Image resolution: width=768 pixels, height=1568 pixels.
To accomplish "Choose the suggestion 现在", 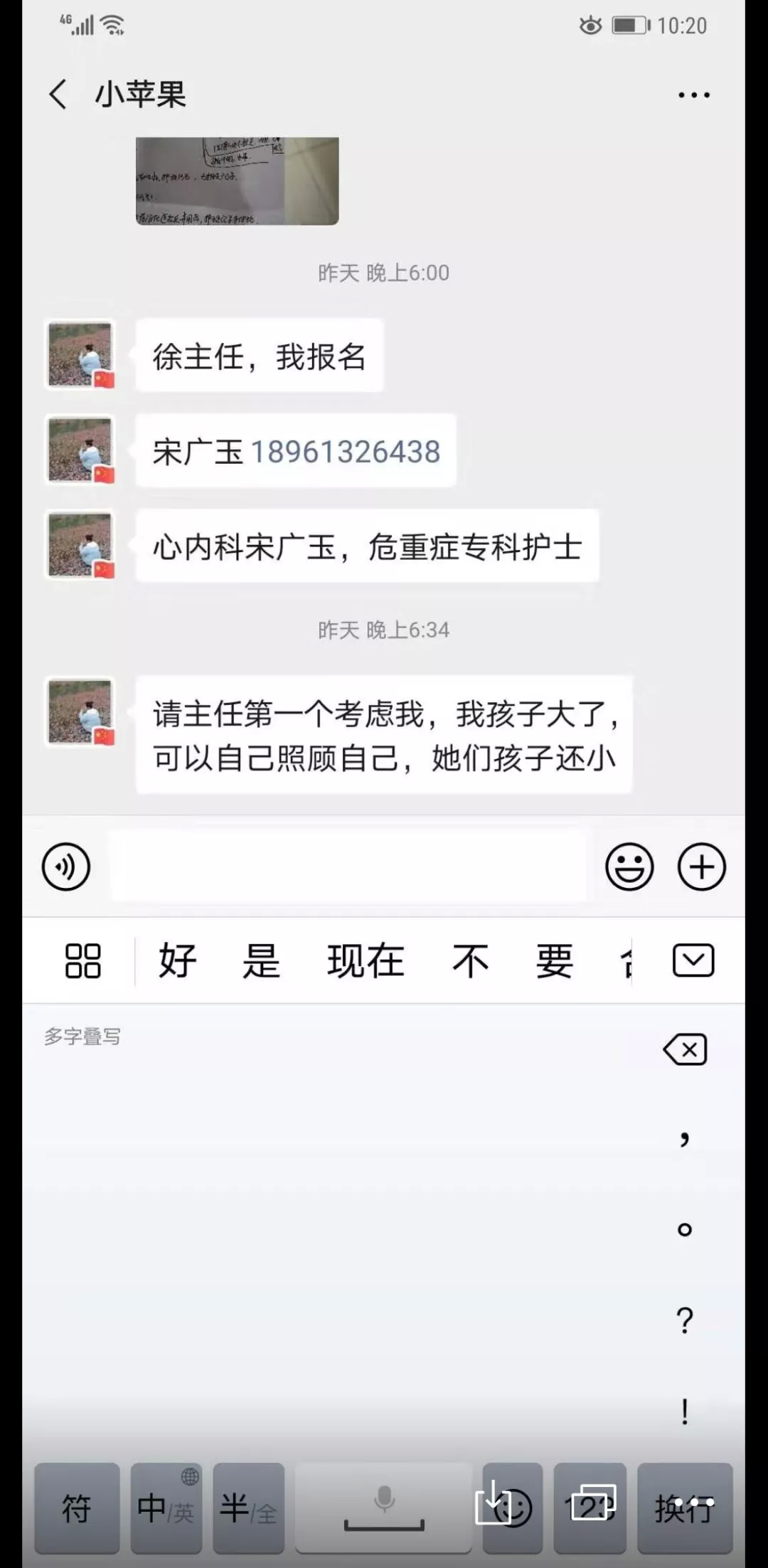I will [x=366, y=960].
